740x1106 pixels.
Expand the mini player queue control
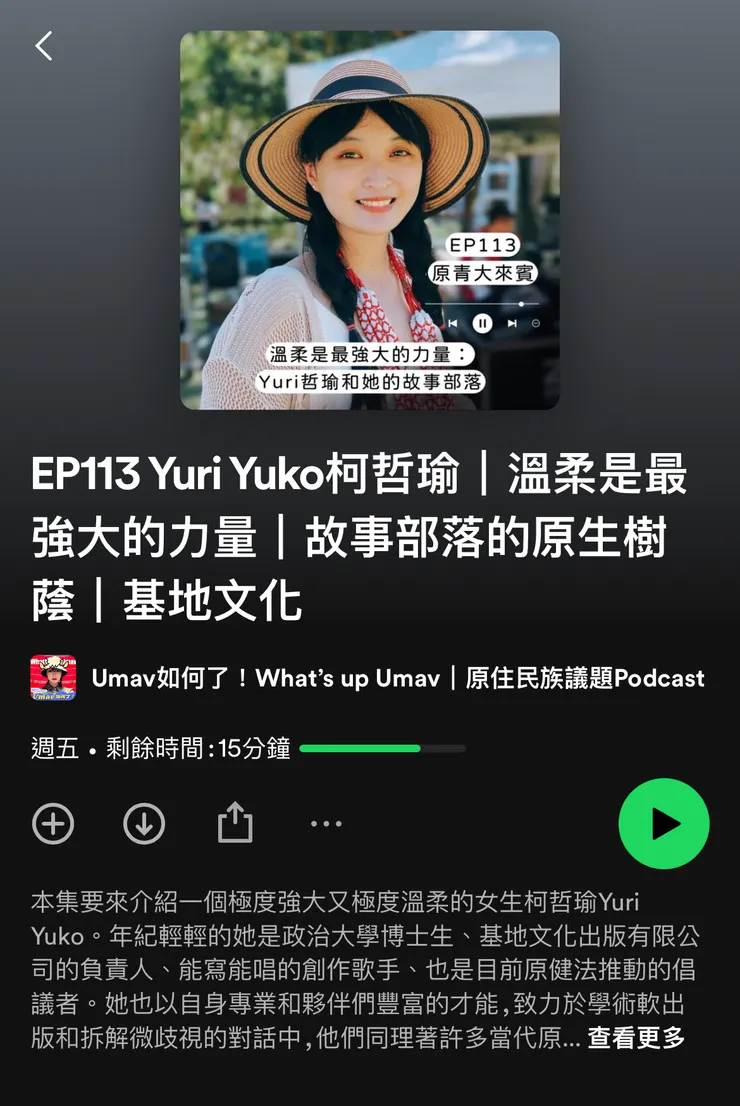click(537, 323)
